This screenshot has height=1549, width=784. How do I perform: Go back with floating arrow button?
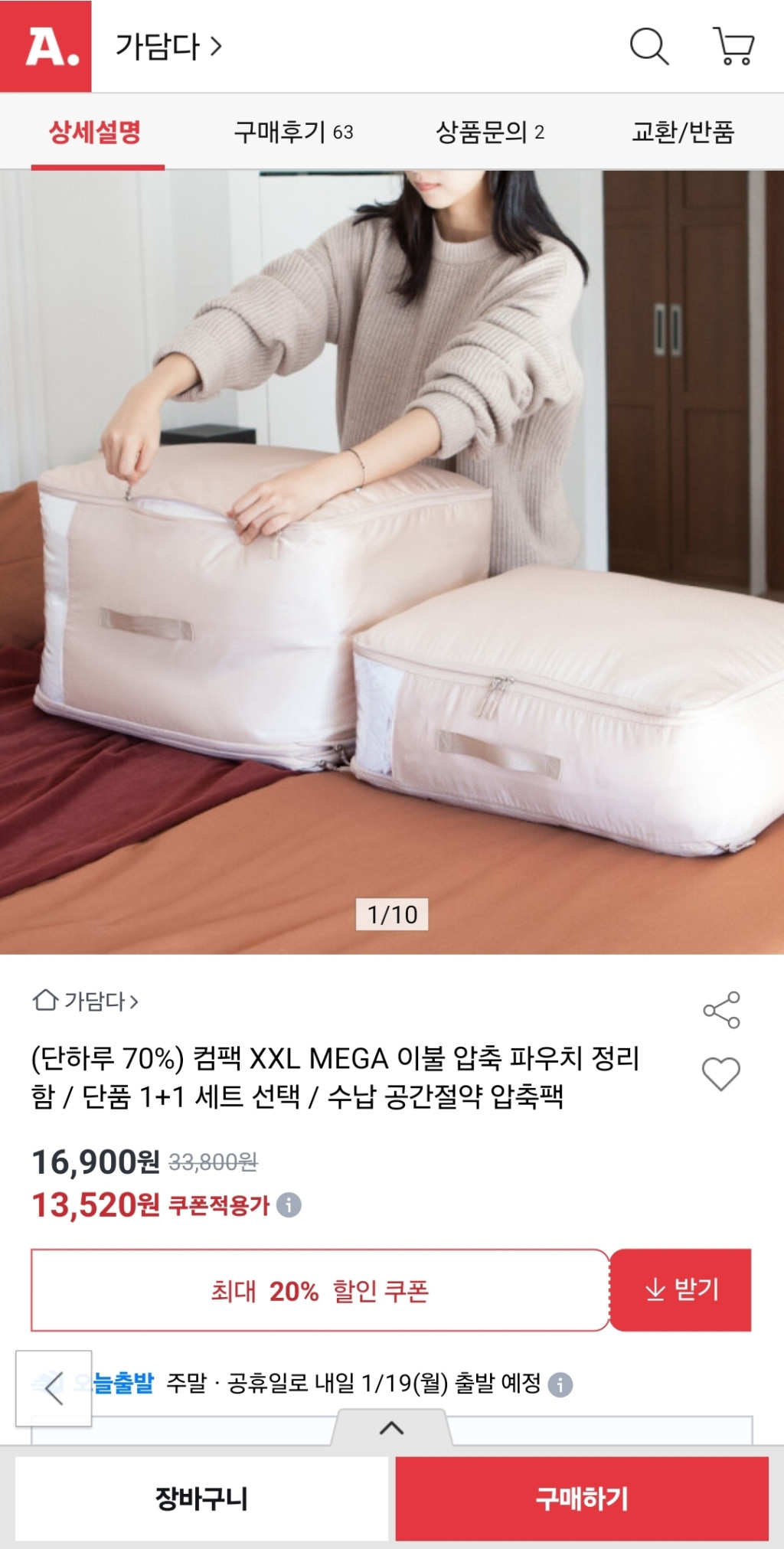tap(54, 1388)
